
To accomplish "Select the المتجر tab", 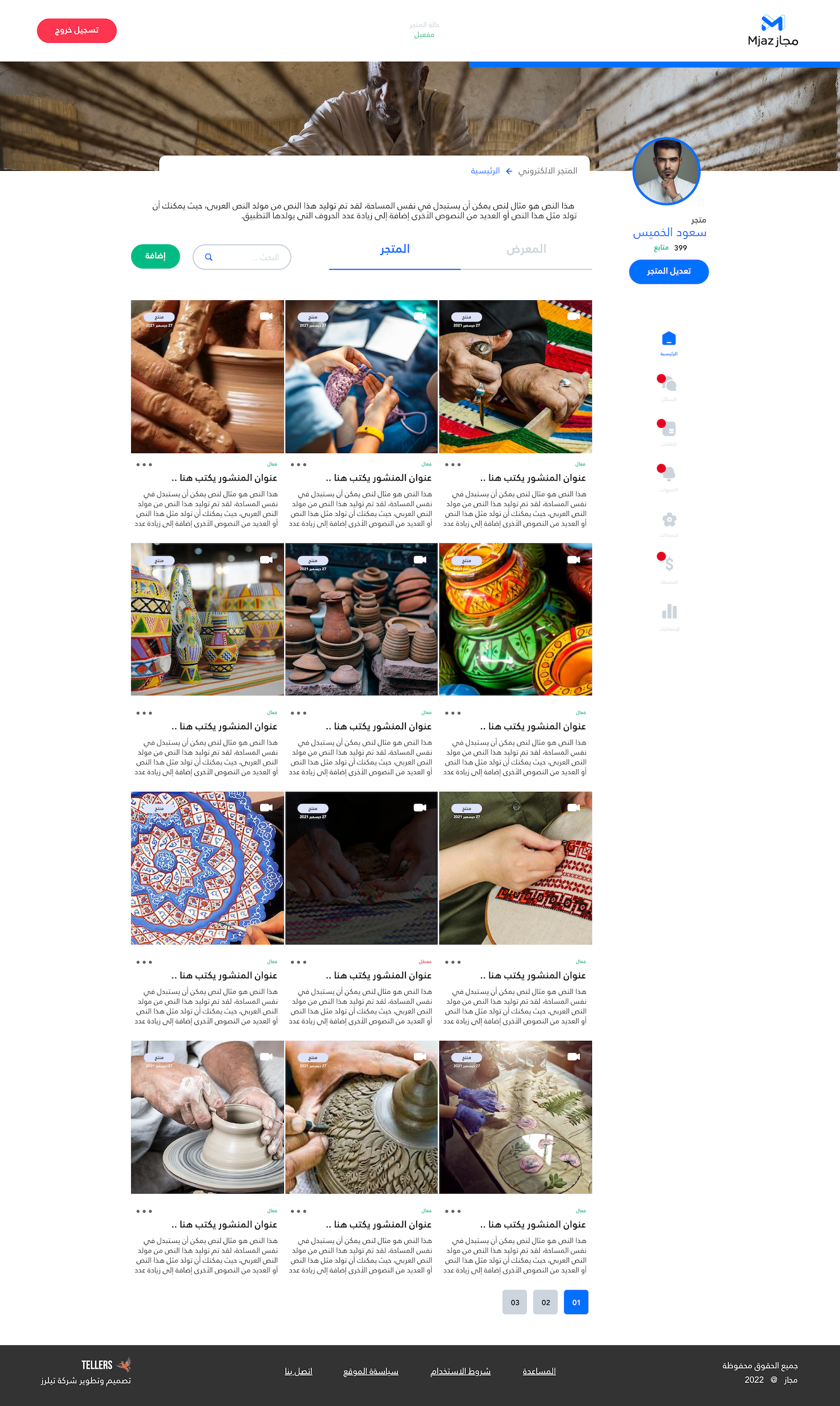I will (395, 250).
